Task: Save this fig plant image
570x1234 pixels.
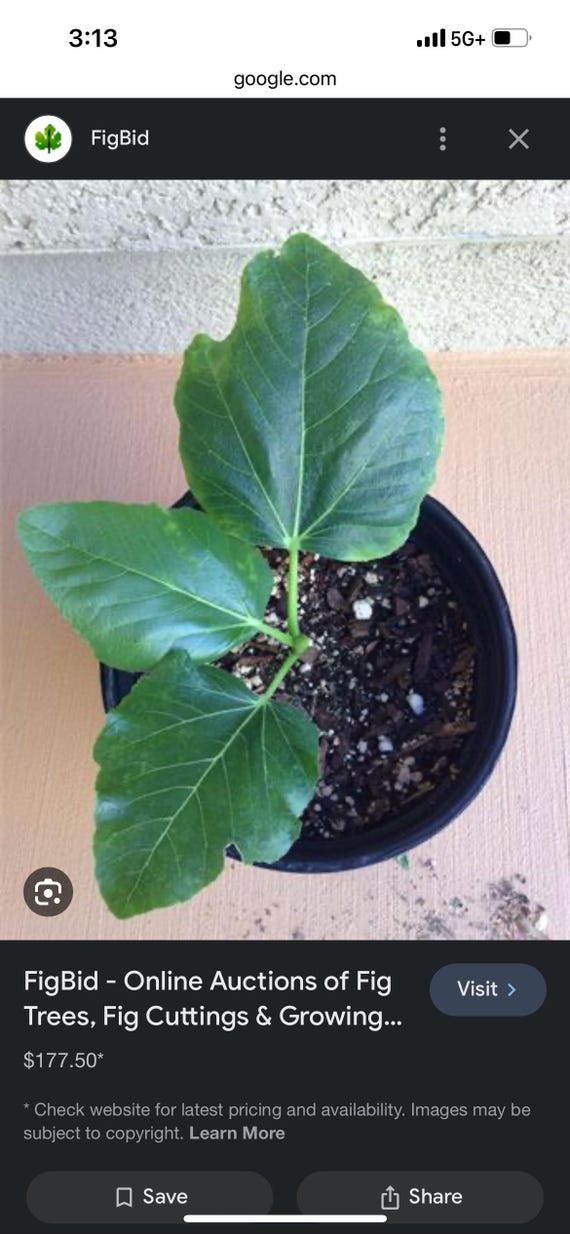Action: (150, 1197)
